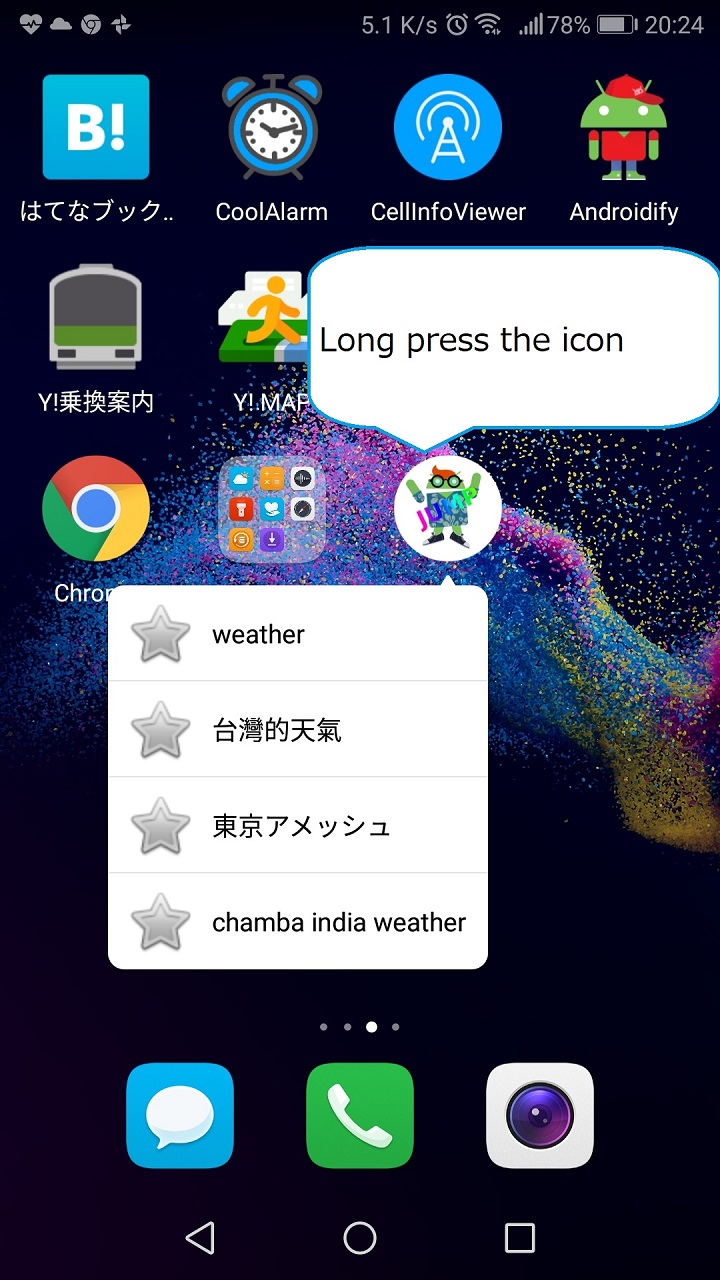Image resolution: width=720 pixels, height=1280 pixels.
Task: Tap the JUMP robot app icon
Action: point(448,508)
